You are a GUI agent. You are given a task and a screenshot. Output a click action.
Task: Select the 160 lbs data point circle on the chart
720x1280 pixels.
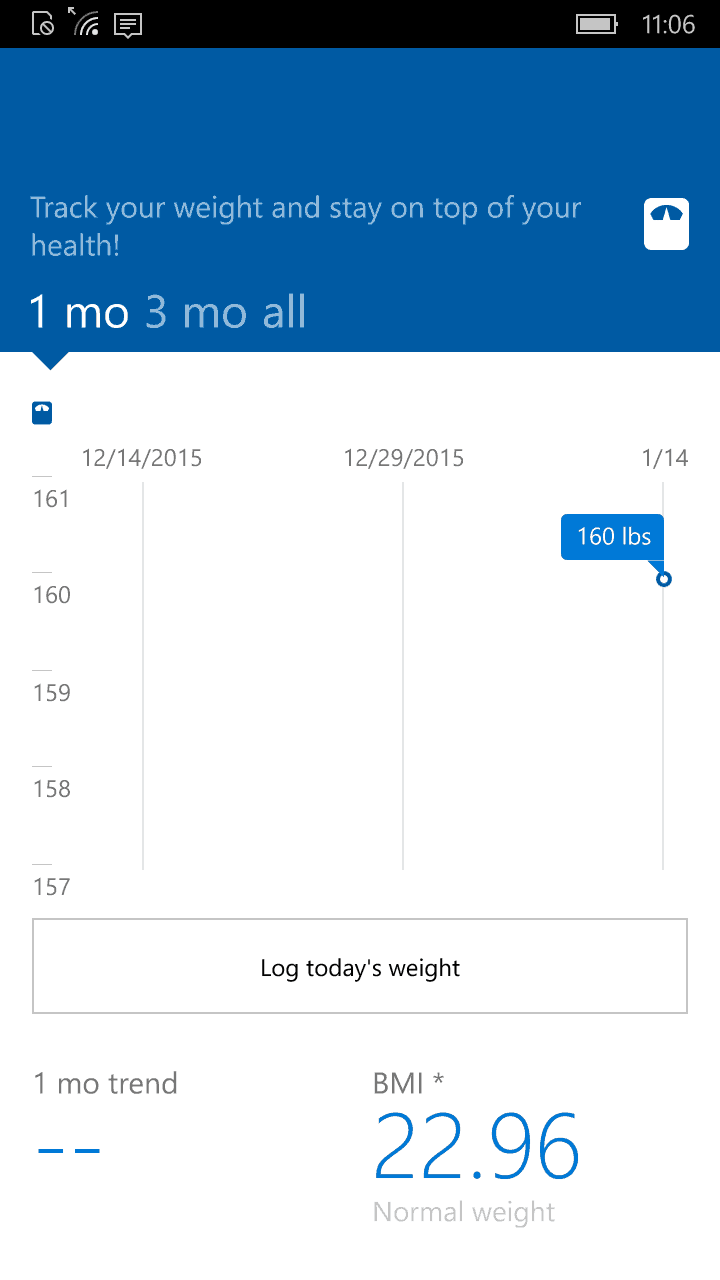coord(663,578)
